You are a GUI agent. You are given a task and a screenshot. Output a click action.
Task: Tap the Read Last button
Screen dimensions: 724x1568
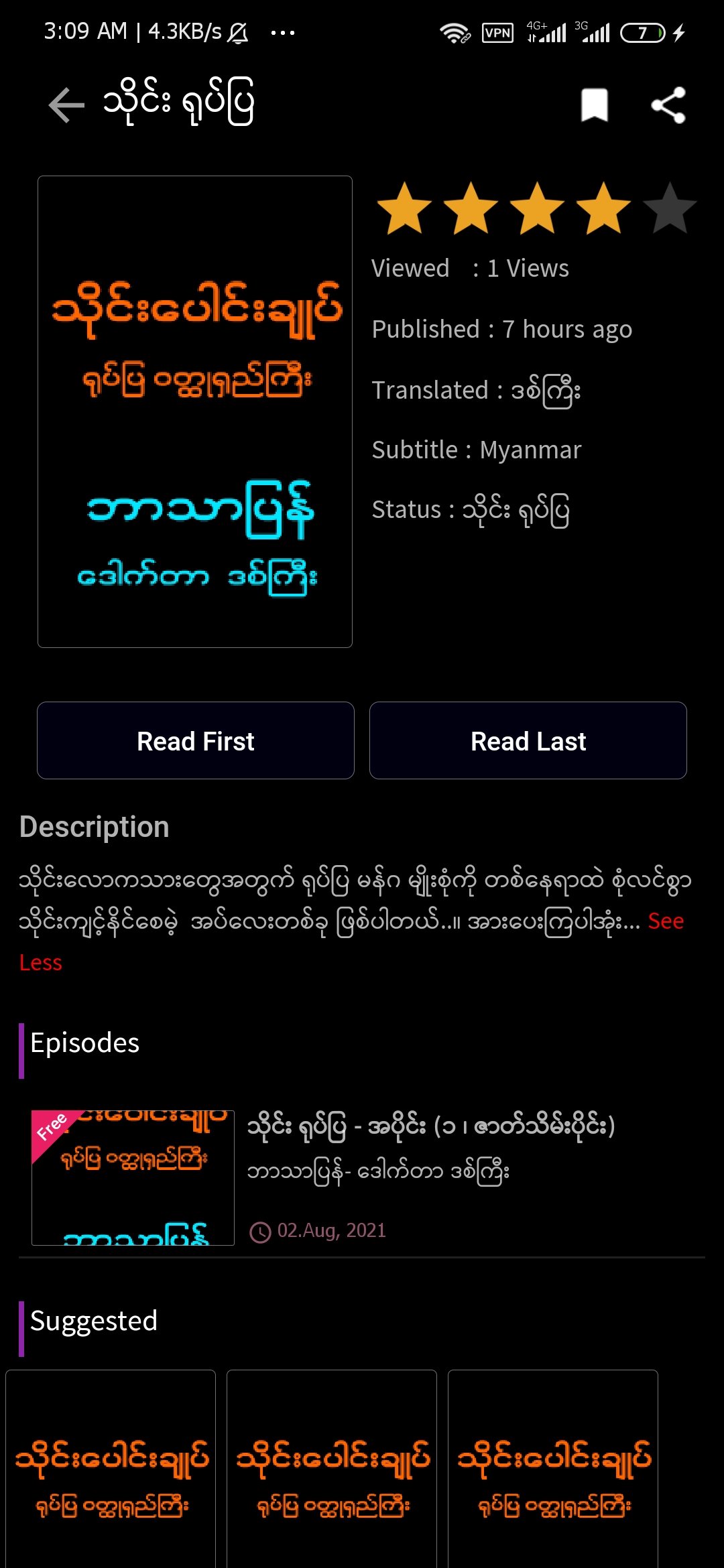tap(528, 740)
